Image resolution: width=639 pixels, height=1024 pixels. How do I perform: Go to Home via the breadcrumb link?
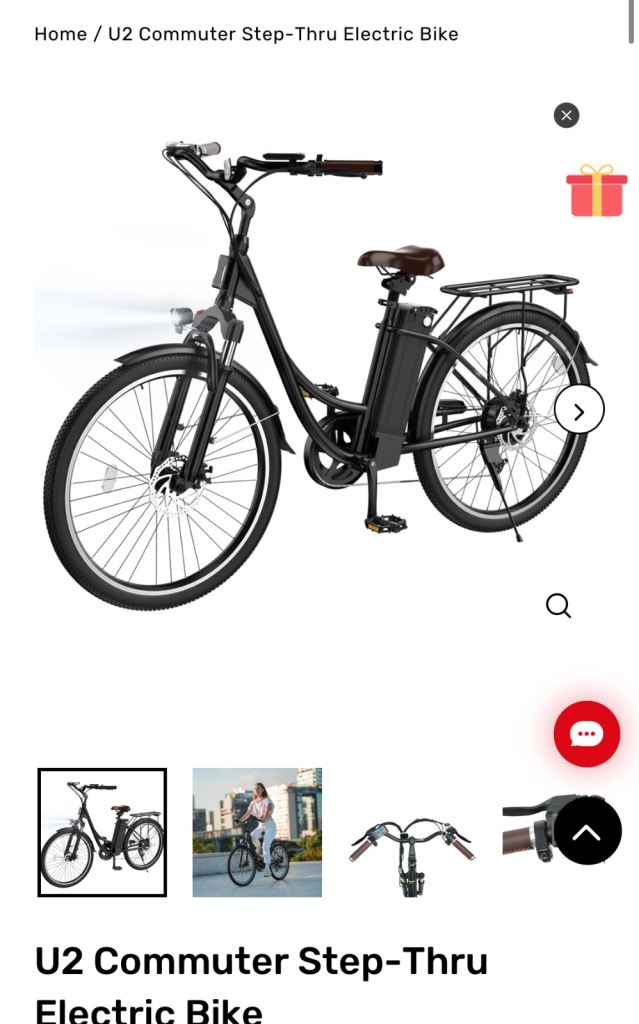pos(60,34)
